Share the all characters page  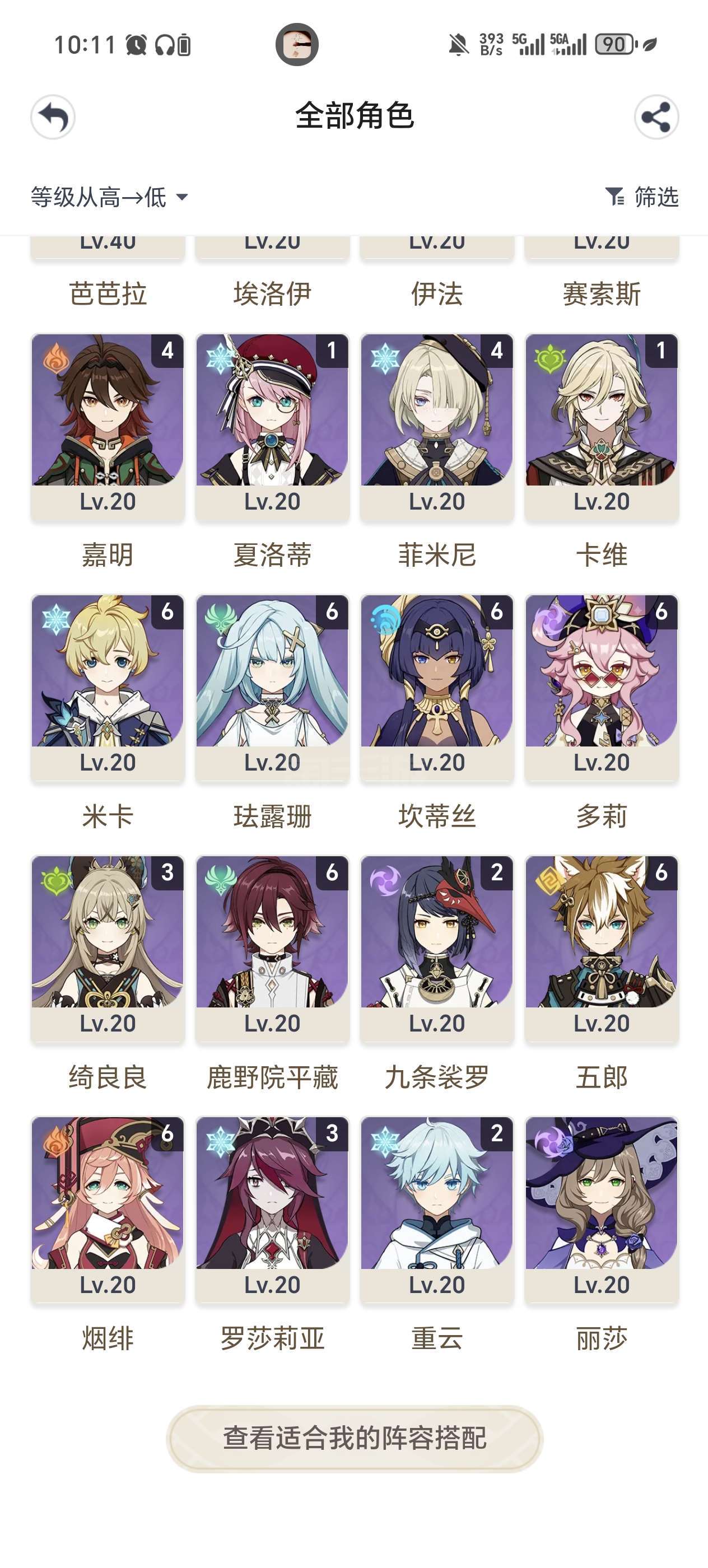(656, 117)
